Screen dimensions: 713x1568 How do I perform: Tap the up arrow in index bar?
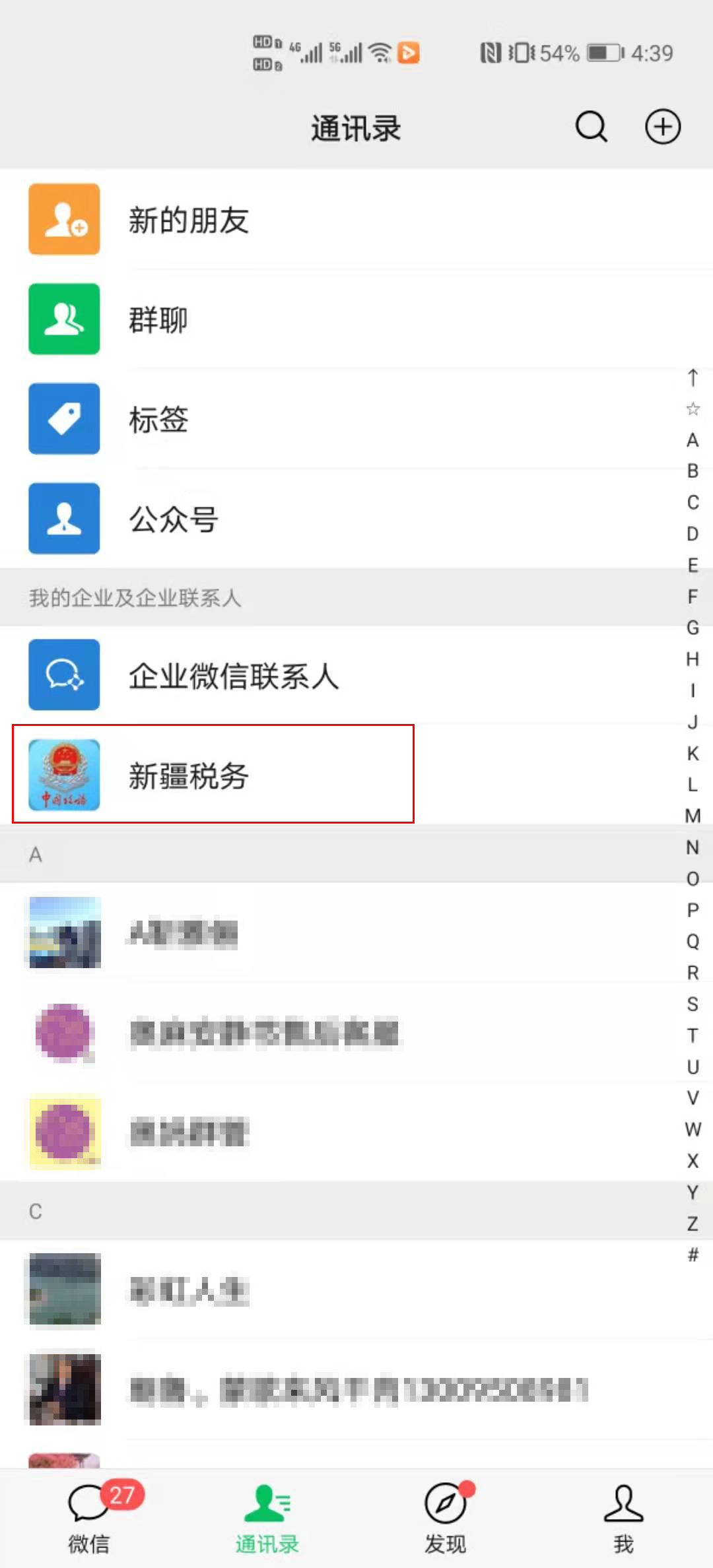point(693,377)
